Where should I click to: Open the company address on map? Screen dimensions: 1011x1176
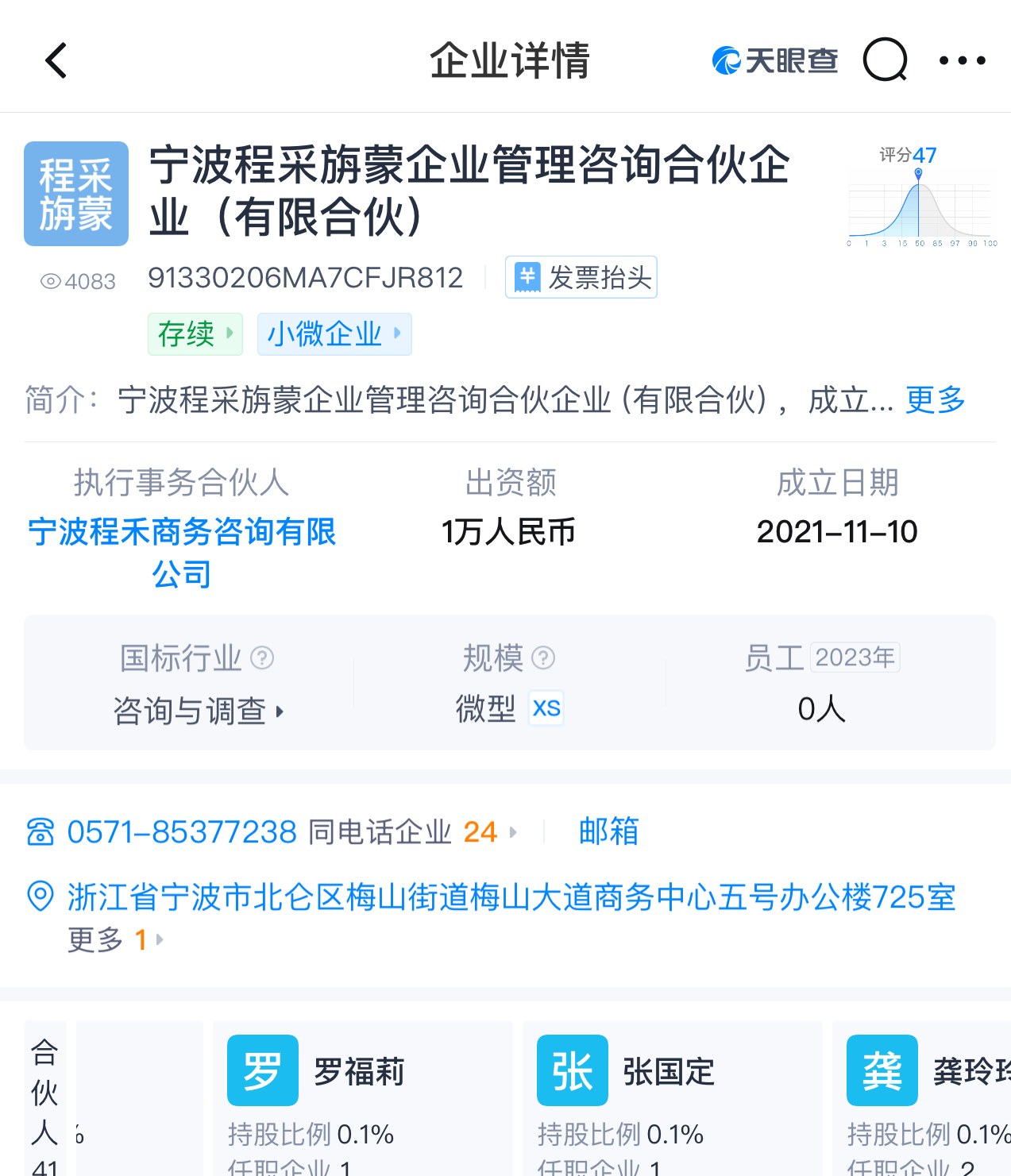[x=511, y=897]
